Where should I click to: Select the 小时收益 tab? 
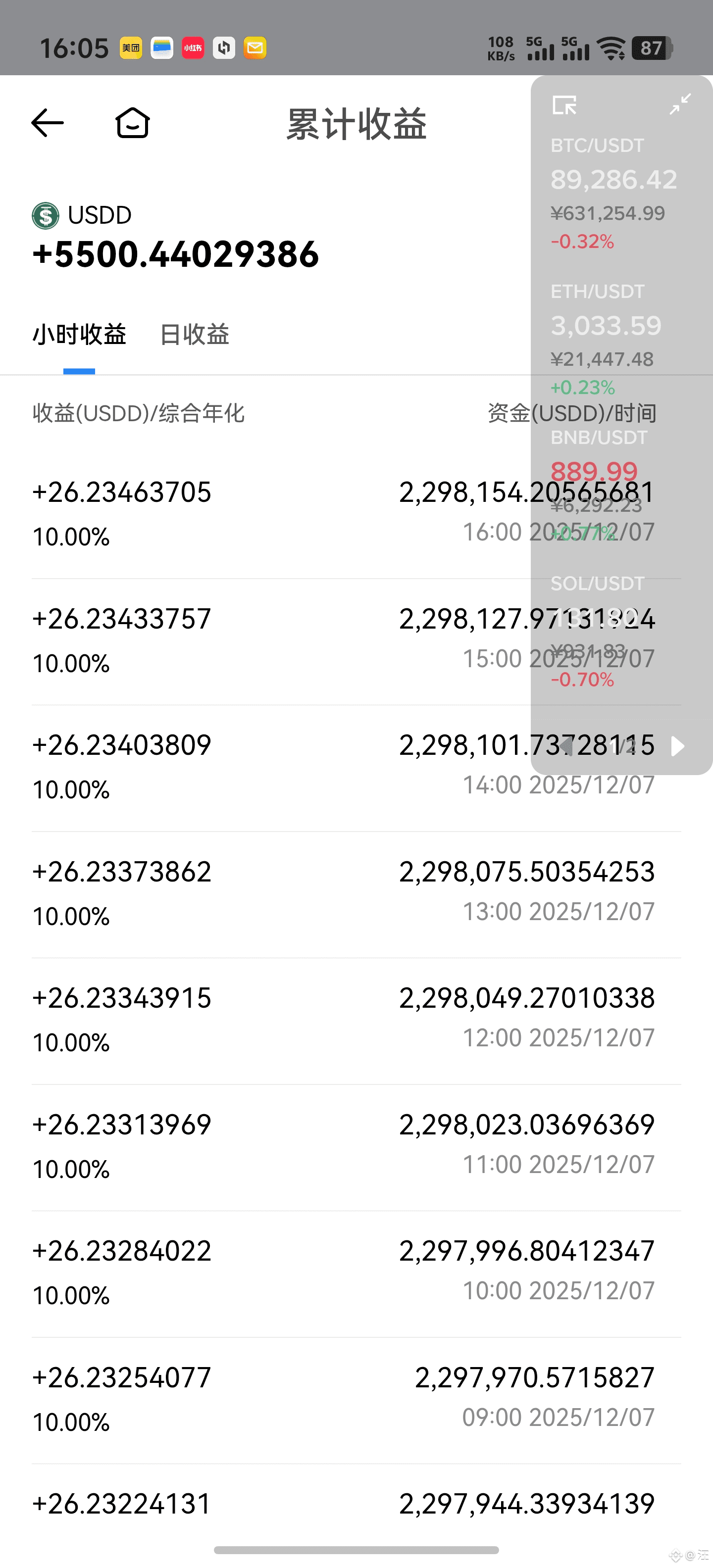click(79, 335)
